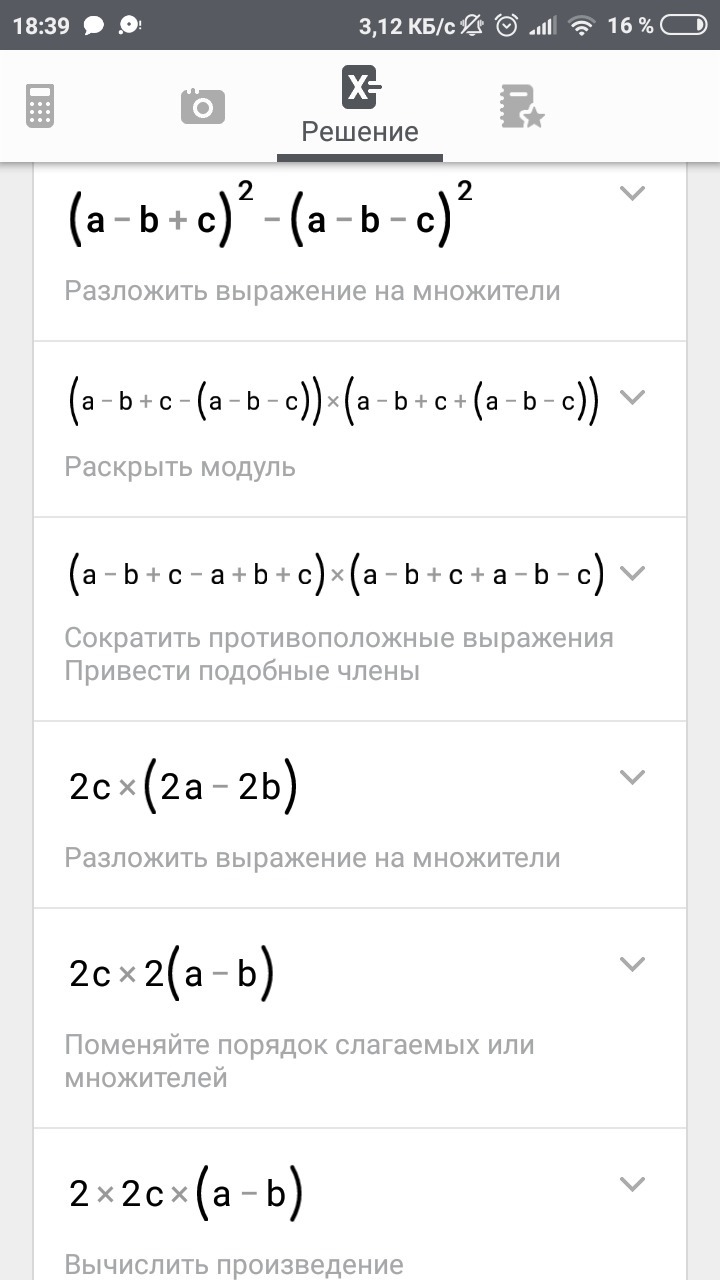Expand the Сократить противоположные выражения step
Viewport: 720px width, 1280px height.
pos(632,573)
